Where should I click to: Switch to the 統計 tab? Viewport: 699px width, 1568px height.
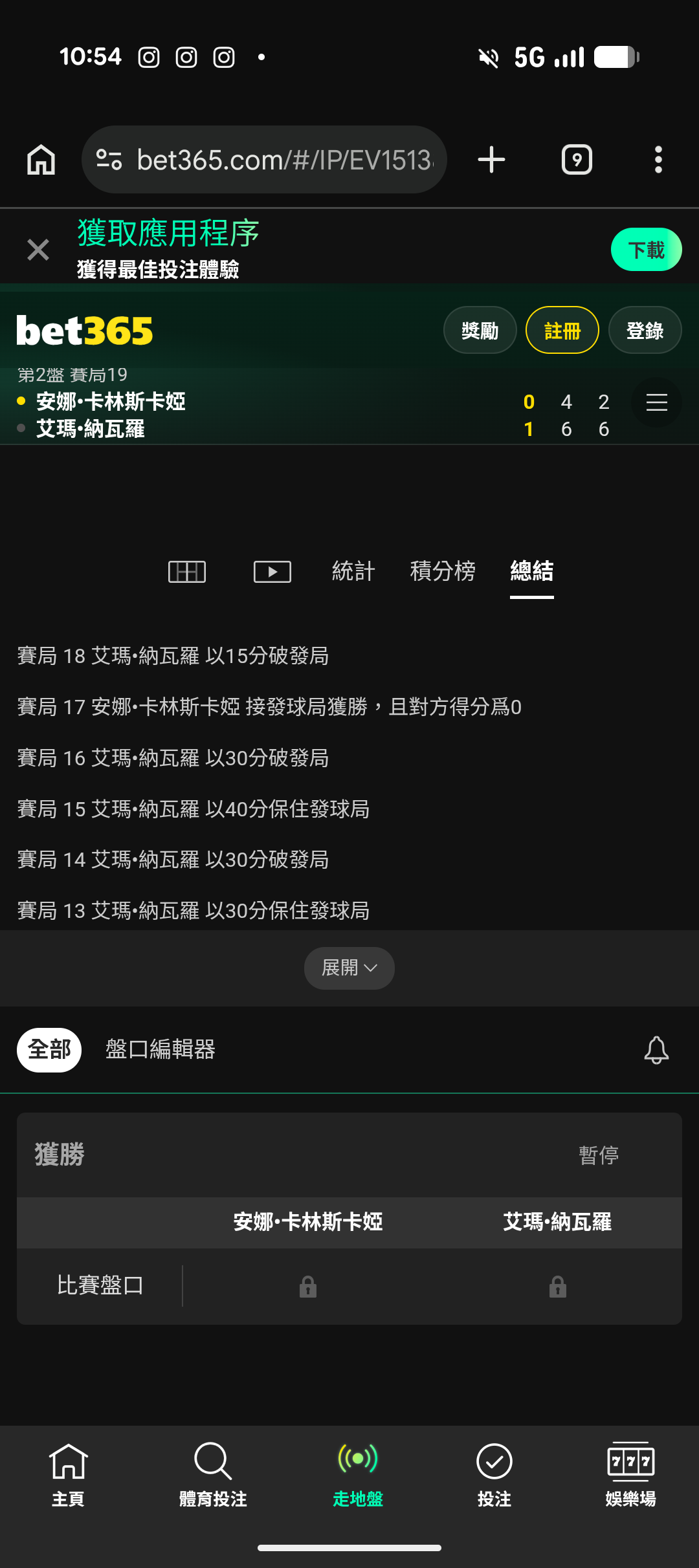pyautogui.click(x=353, y=571)
